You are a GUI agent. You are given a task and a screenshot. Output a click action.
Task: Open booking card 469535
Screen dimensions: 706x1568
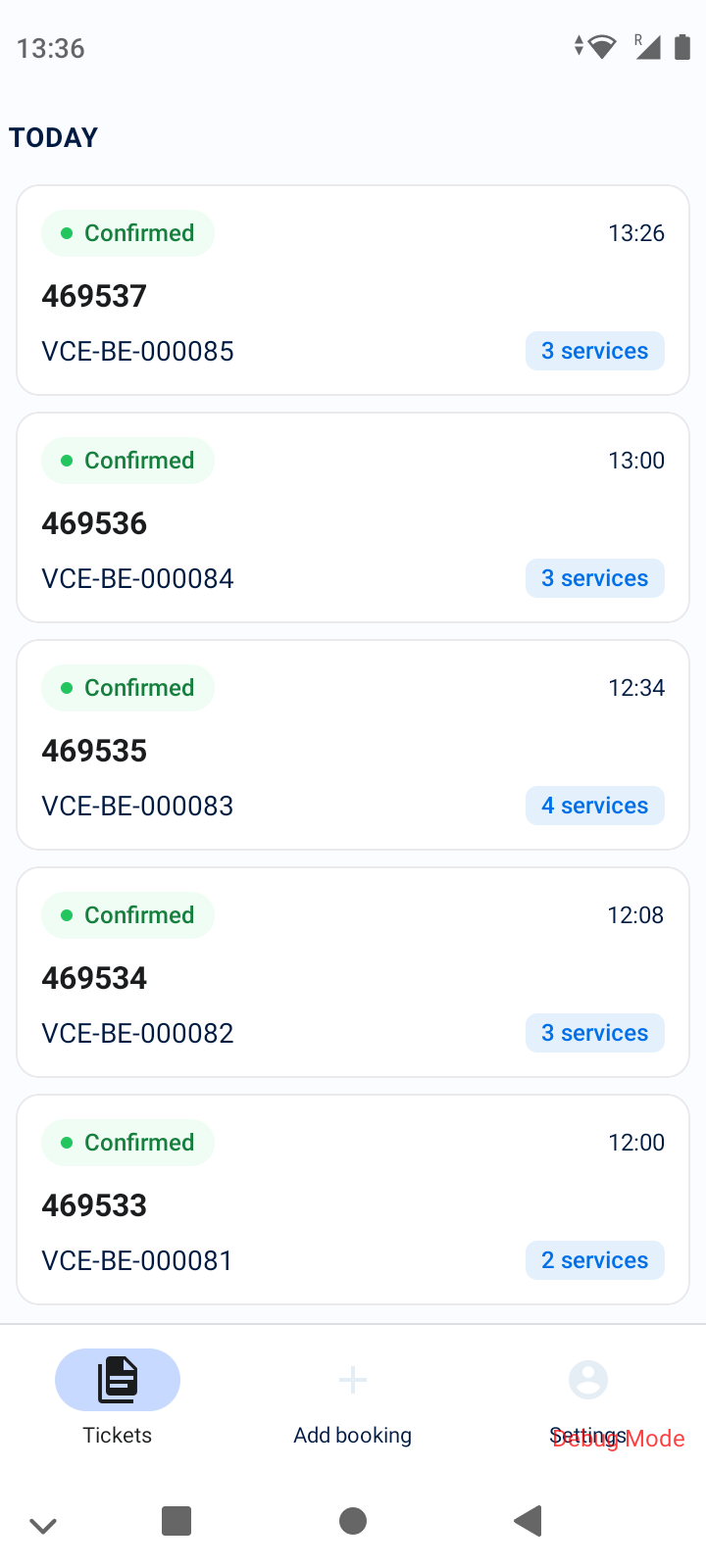(x=352, y=744)
